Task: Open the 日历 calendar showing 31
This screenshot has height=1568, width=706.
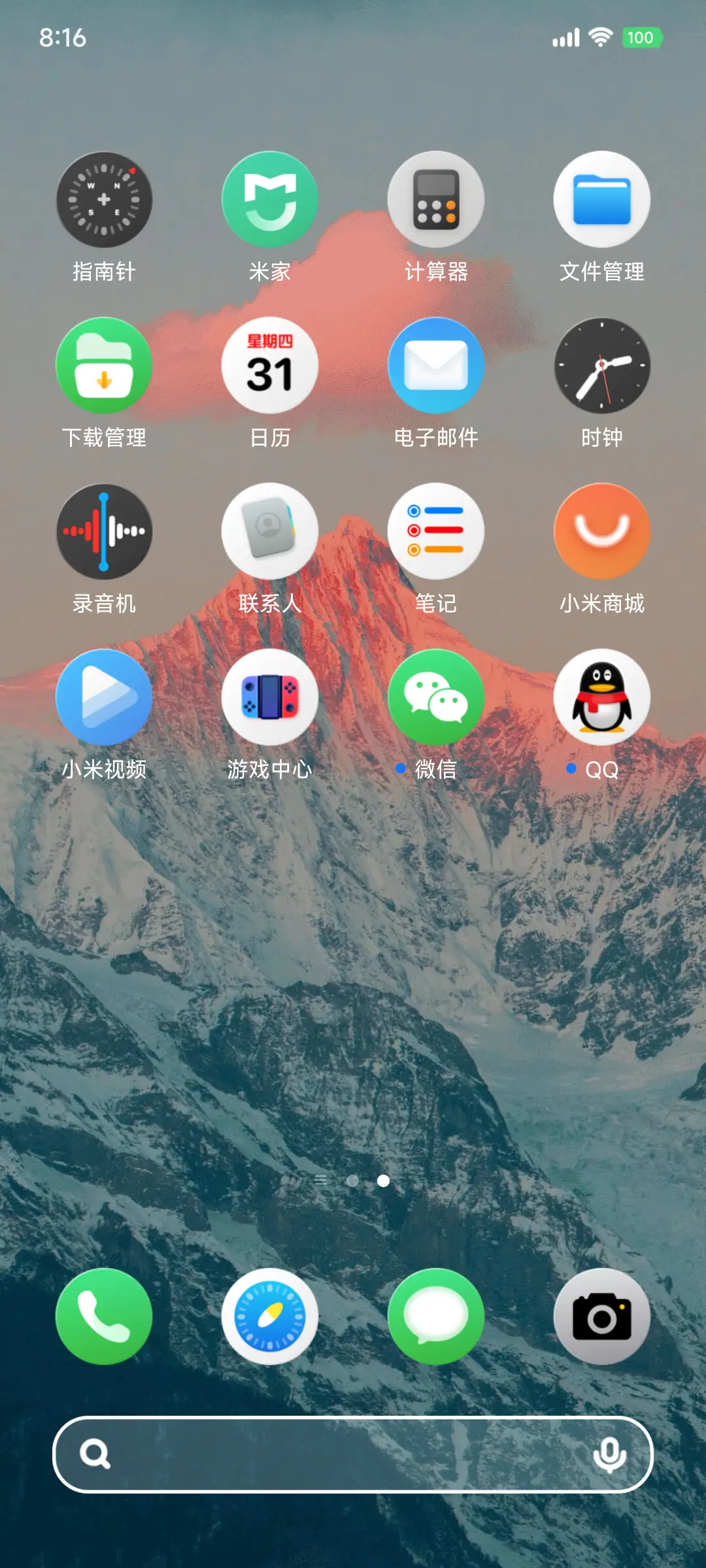Action: [271, 366]
